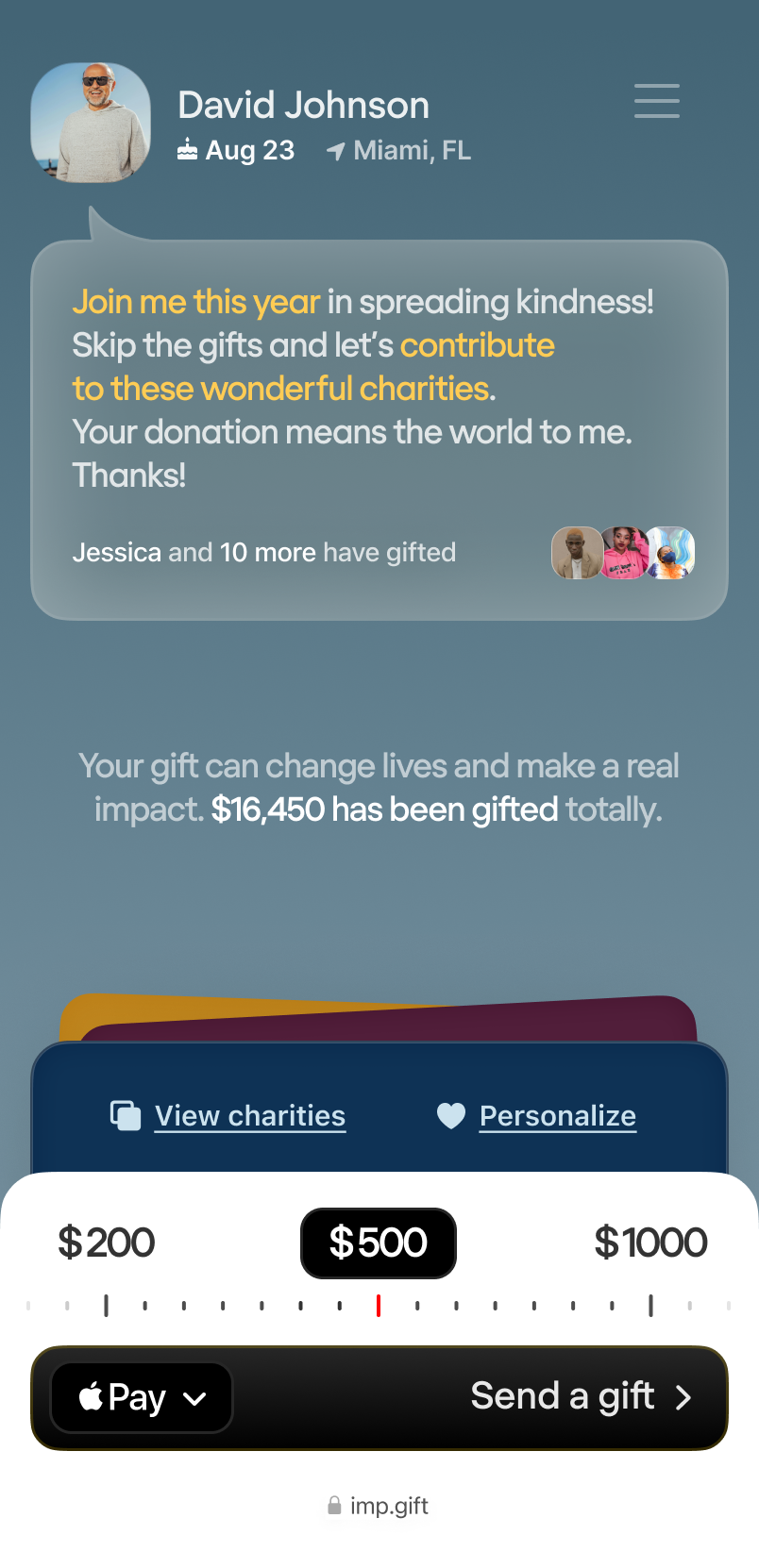Image resolution: width=759 pixels, height=1568 pixels.
Task: Open the Personalize link
Action: point(558,1115)
